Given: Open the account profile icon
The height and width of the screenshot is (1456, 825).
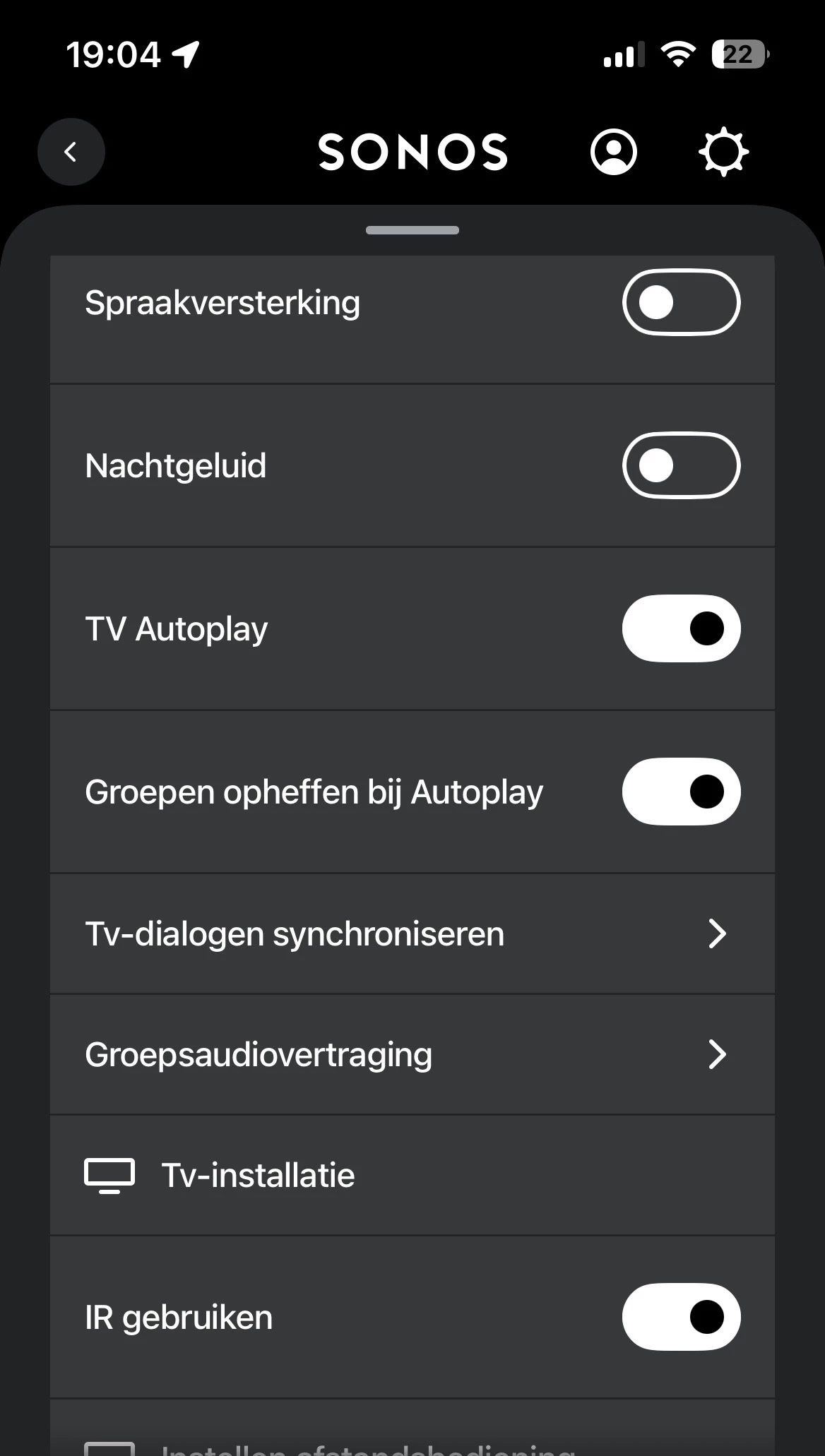Looking at the screenshot, I should 613,152.
